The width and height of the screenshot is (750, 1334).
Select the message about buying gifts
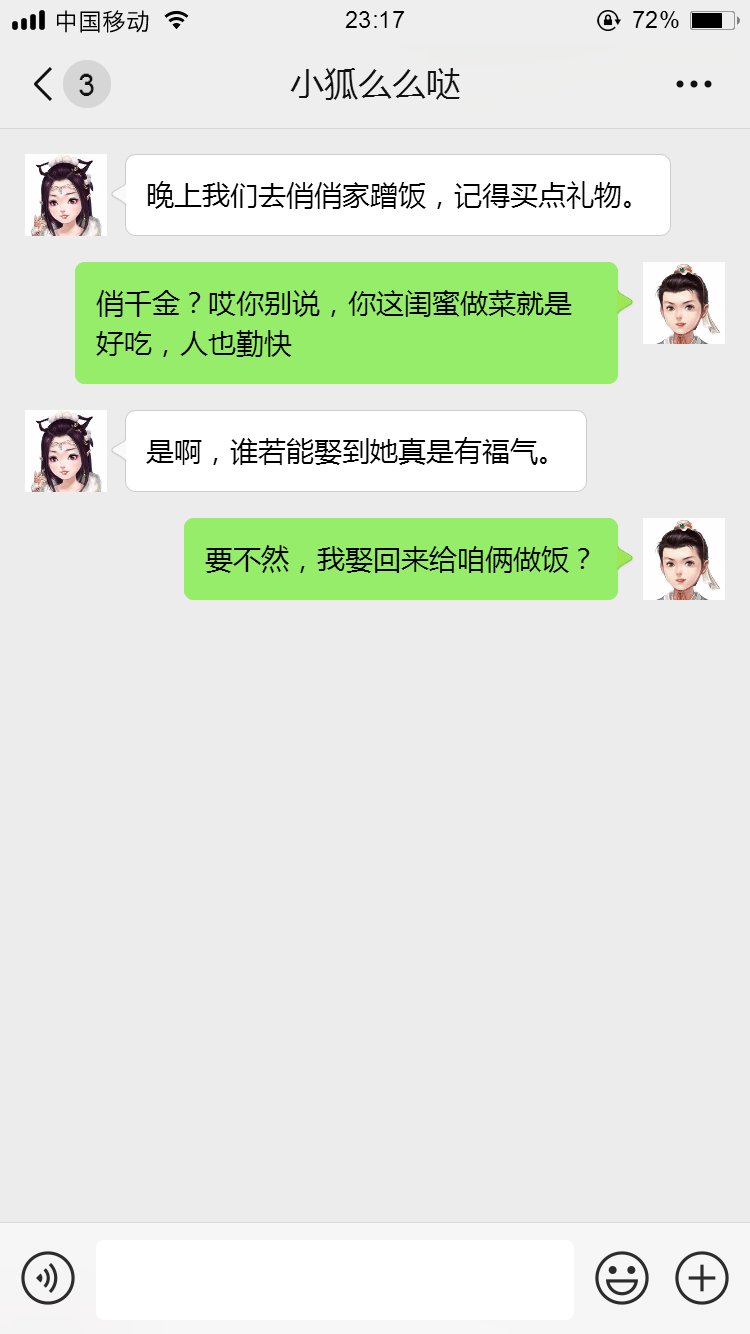click(396, 194)
